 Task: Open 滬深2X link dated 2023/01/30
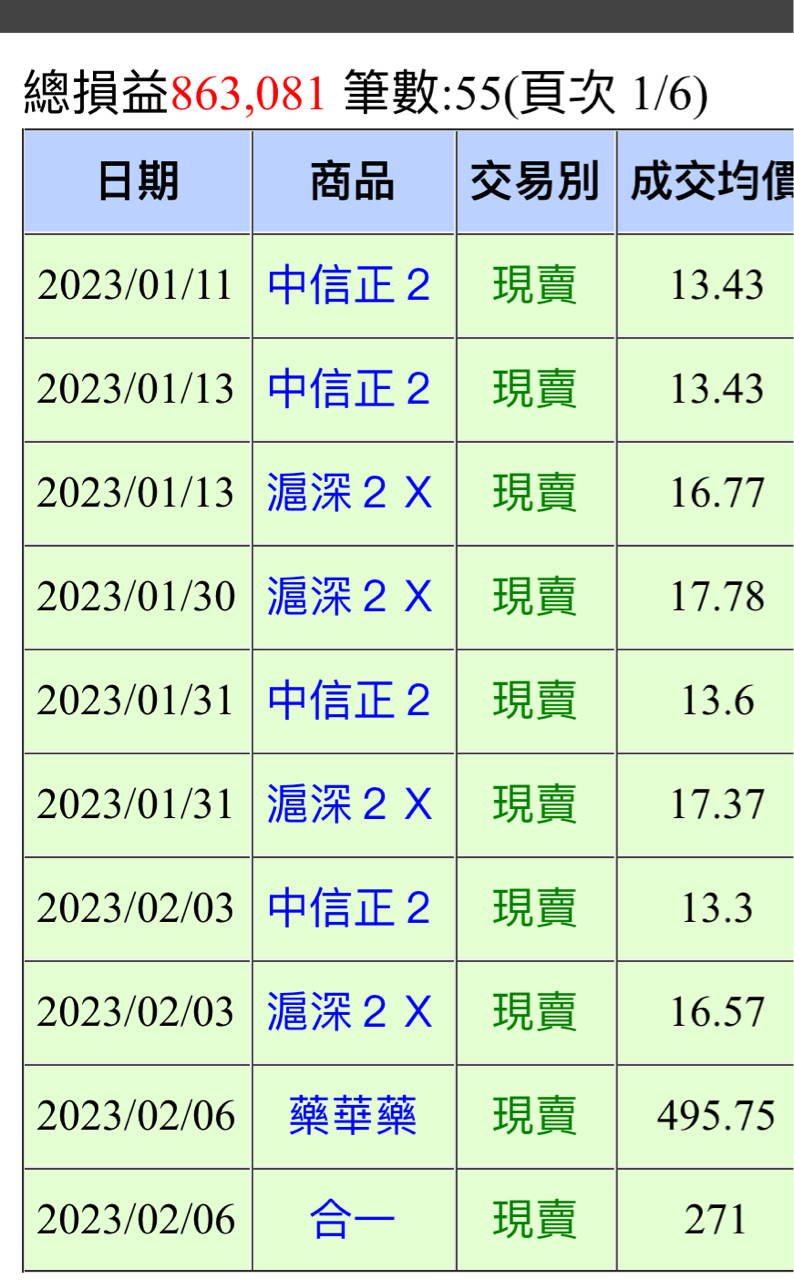click(349, 597)
